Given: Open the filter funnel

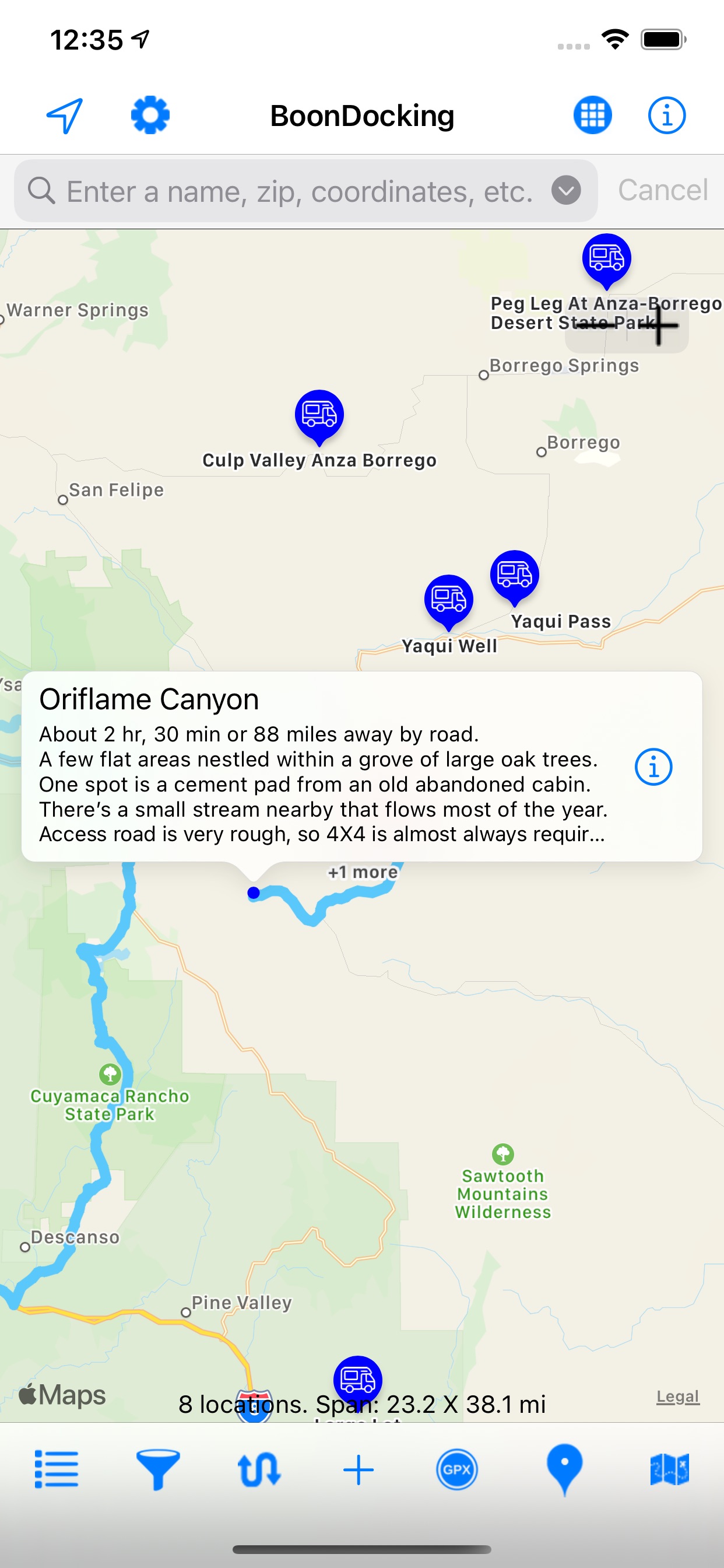Looking at the screenshot, I should click(x=157, y=1469).
